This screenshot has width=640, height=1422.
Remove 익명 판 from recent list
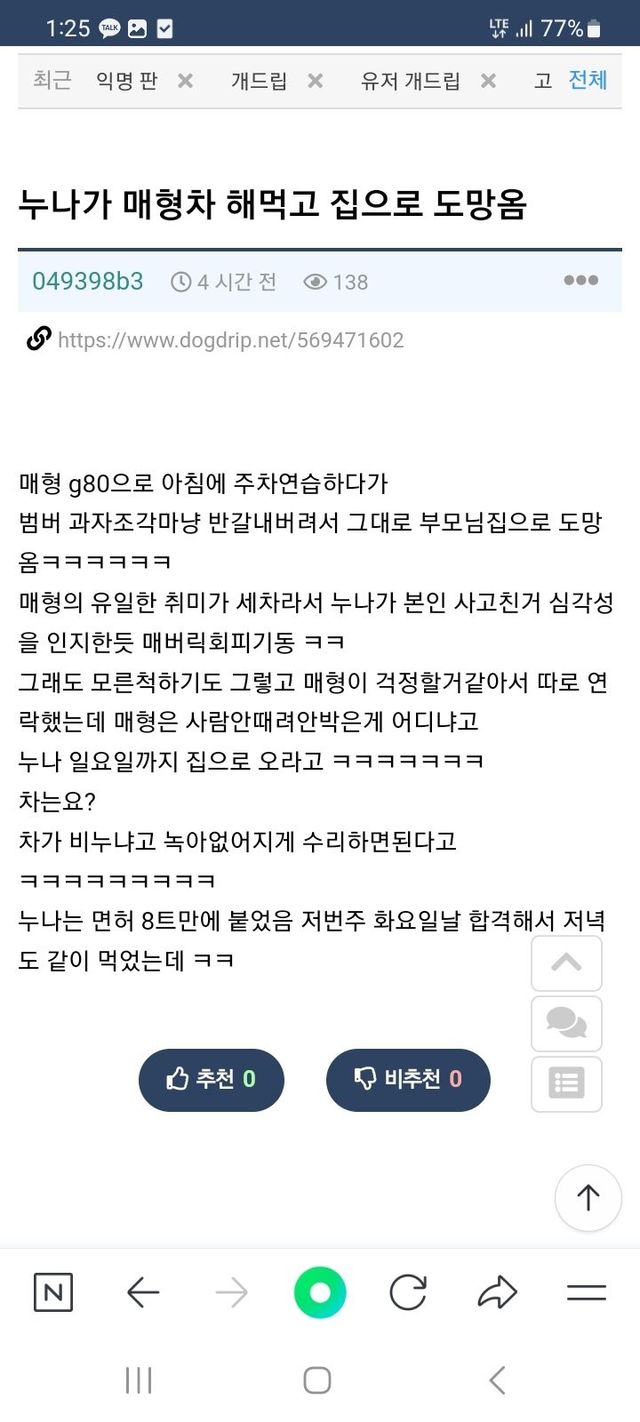click(x=185, y=81)
